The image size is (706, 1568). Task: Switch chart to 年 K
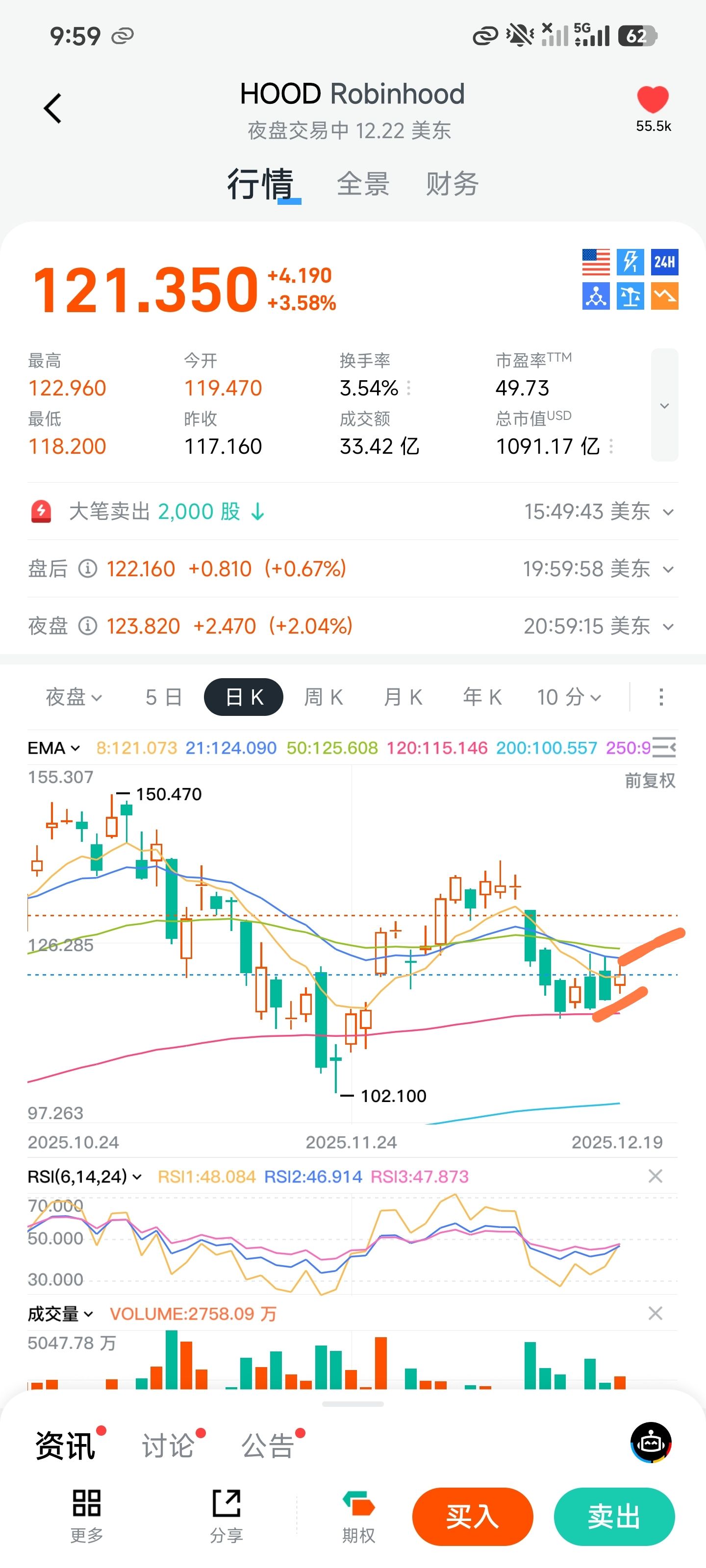482,697
